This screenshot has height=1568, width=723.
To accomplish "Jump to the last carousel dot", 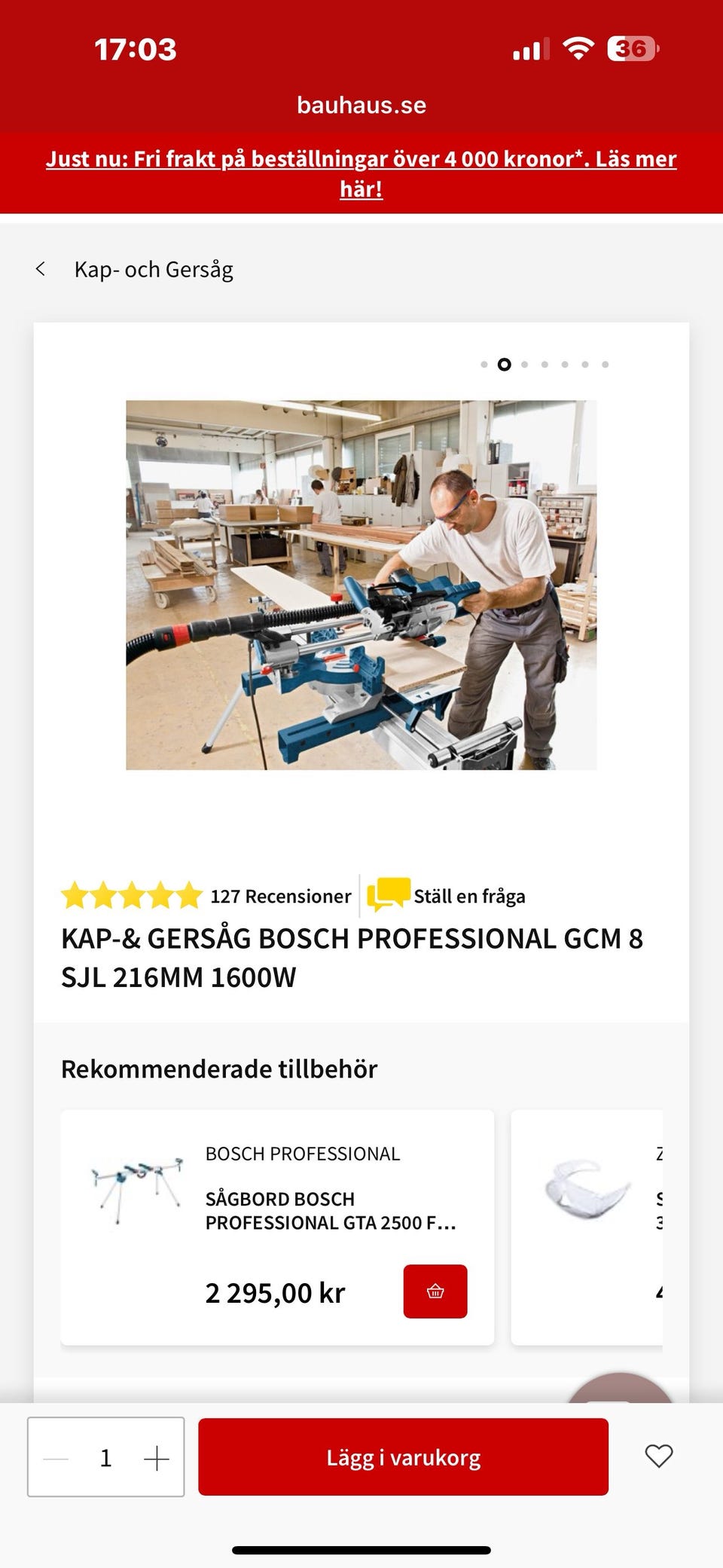I will tap(606, 364).
